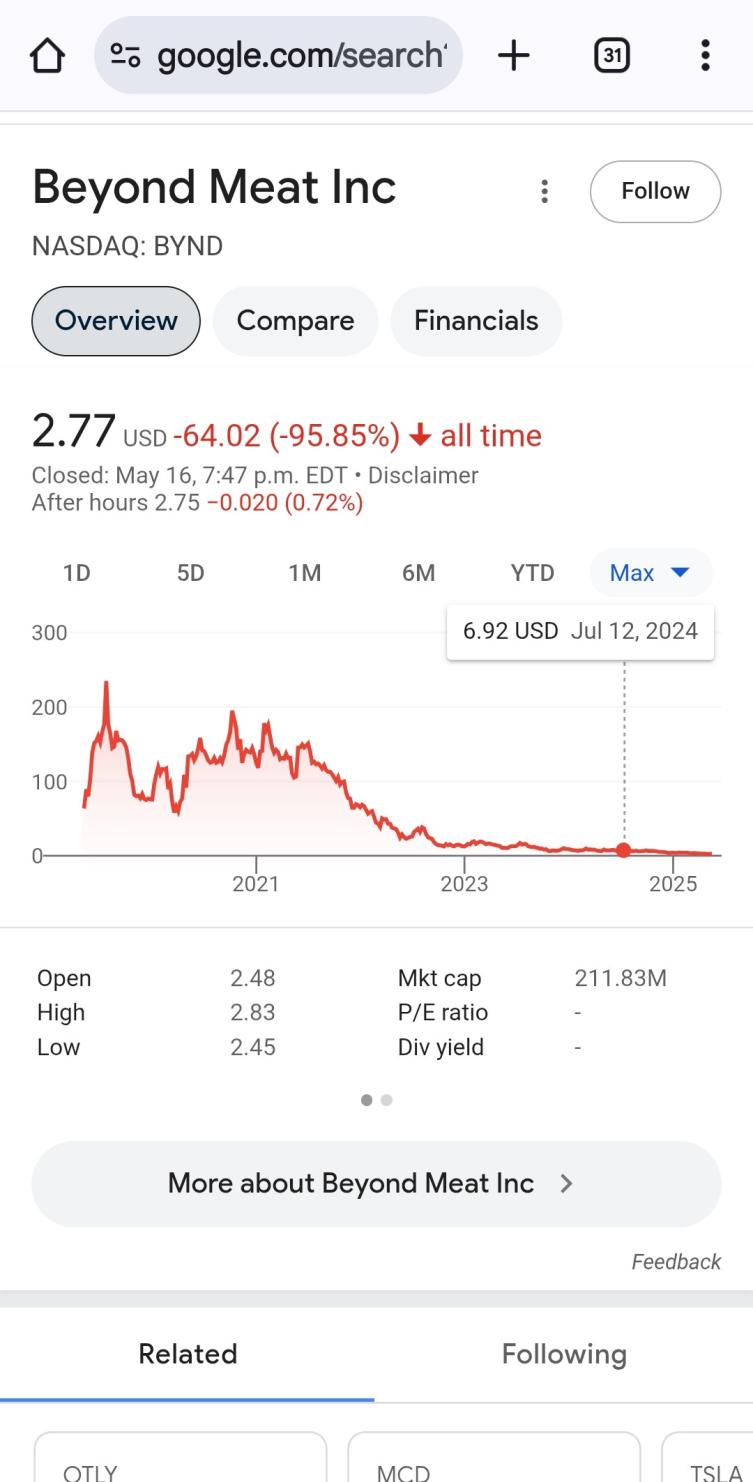Open the Disclaimer link
Screen dimensions: 753x1482
click(423, 475)
